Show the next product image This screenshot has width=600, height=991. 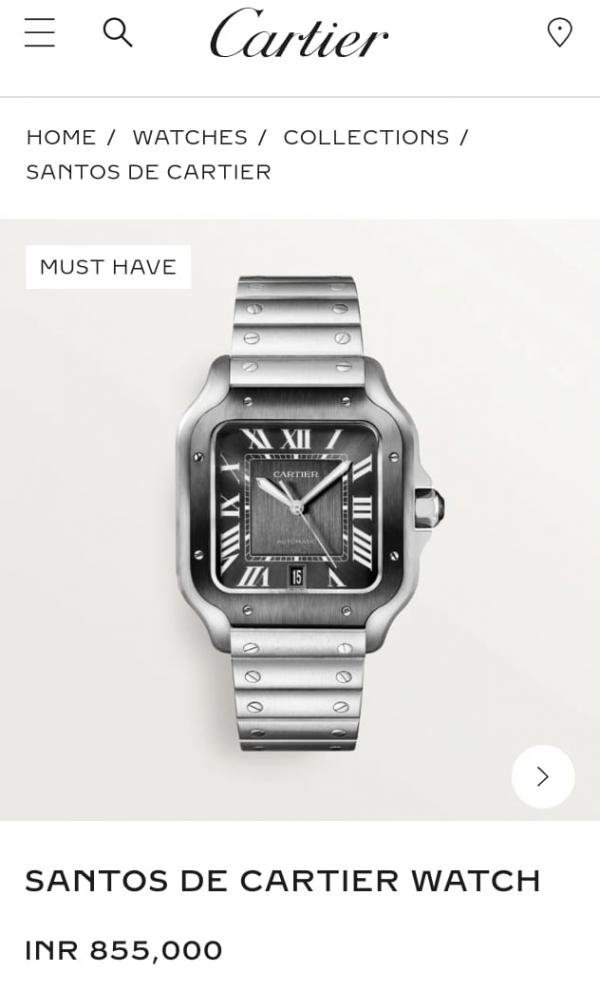(543, 776)
